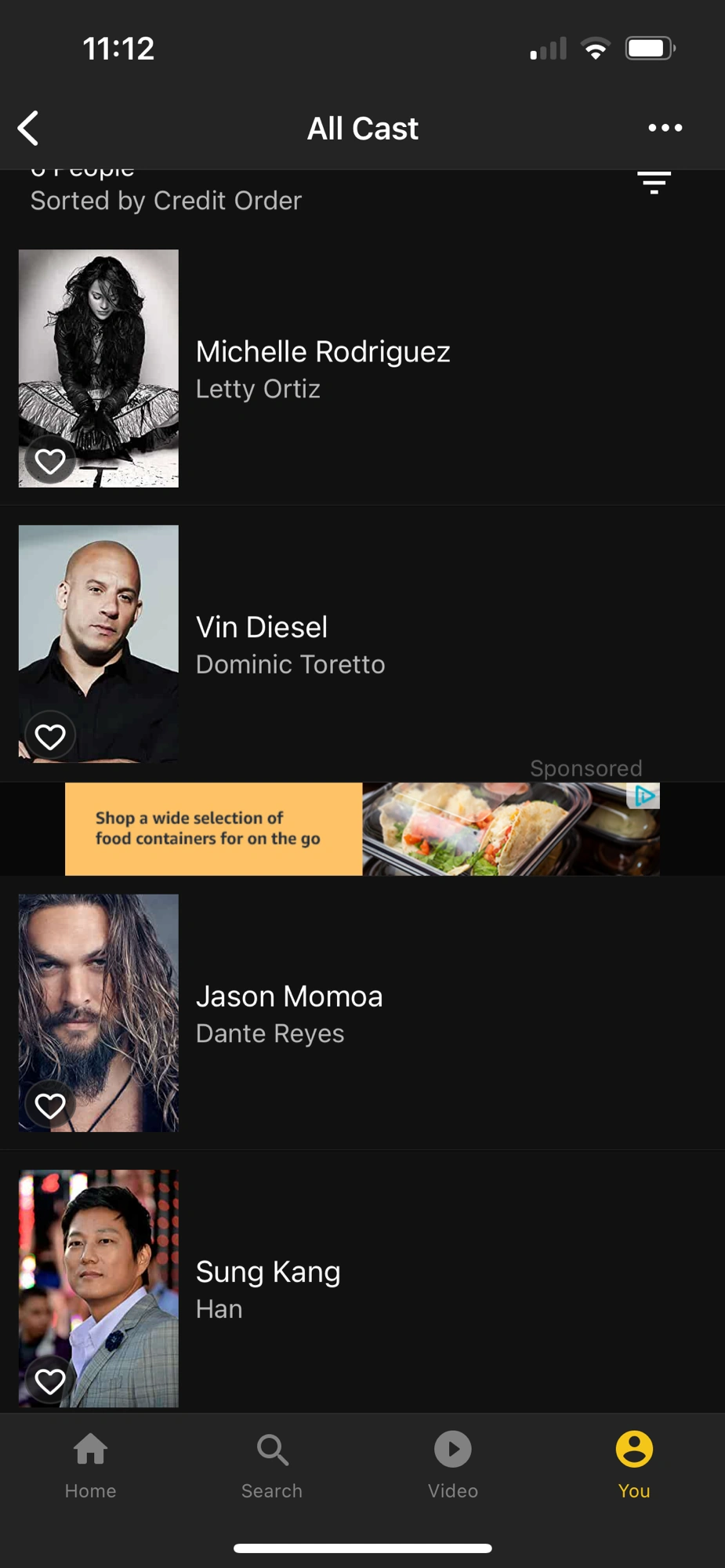
Task: Go back from All Cast
Action: coord(29,128)
